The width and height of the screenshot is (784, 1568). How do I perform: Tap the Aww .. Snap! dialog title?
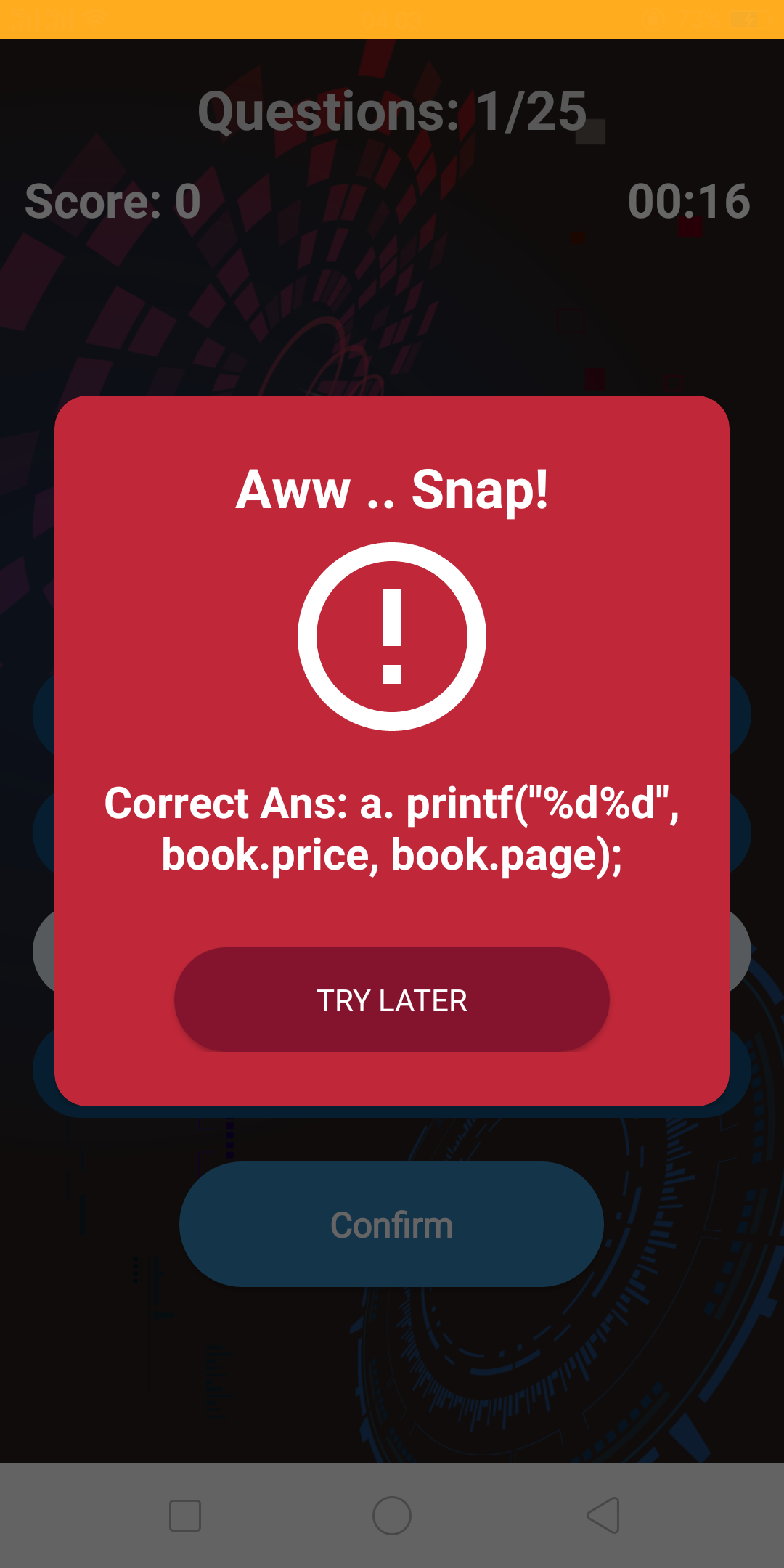pos(392,490)
